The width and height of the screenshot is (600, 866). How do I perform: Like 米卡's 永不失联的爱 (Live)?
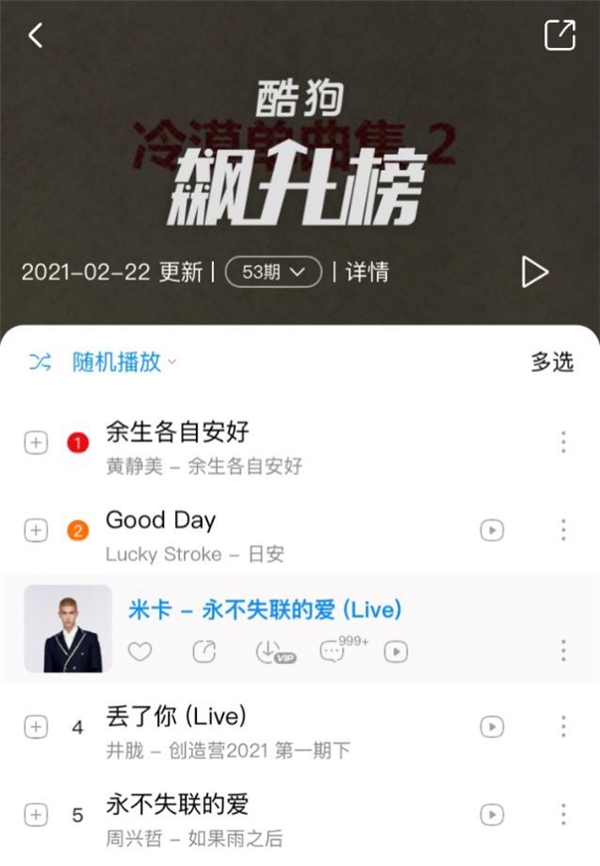(140, 652)
